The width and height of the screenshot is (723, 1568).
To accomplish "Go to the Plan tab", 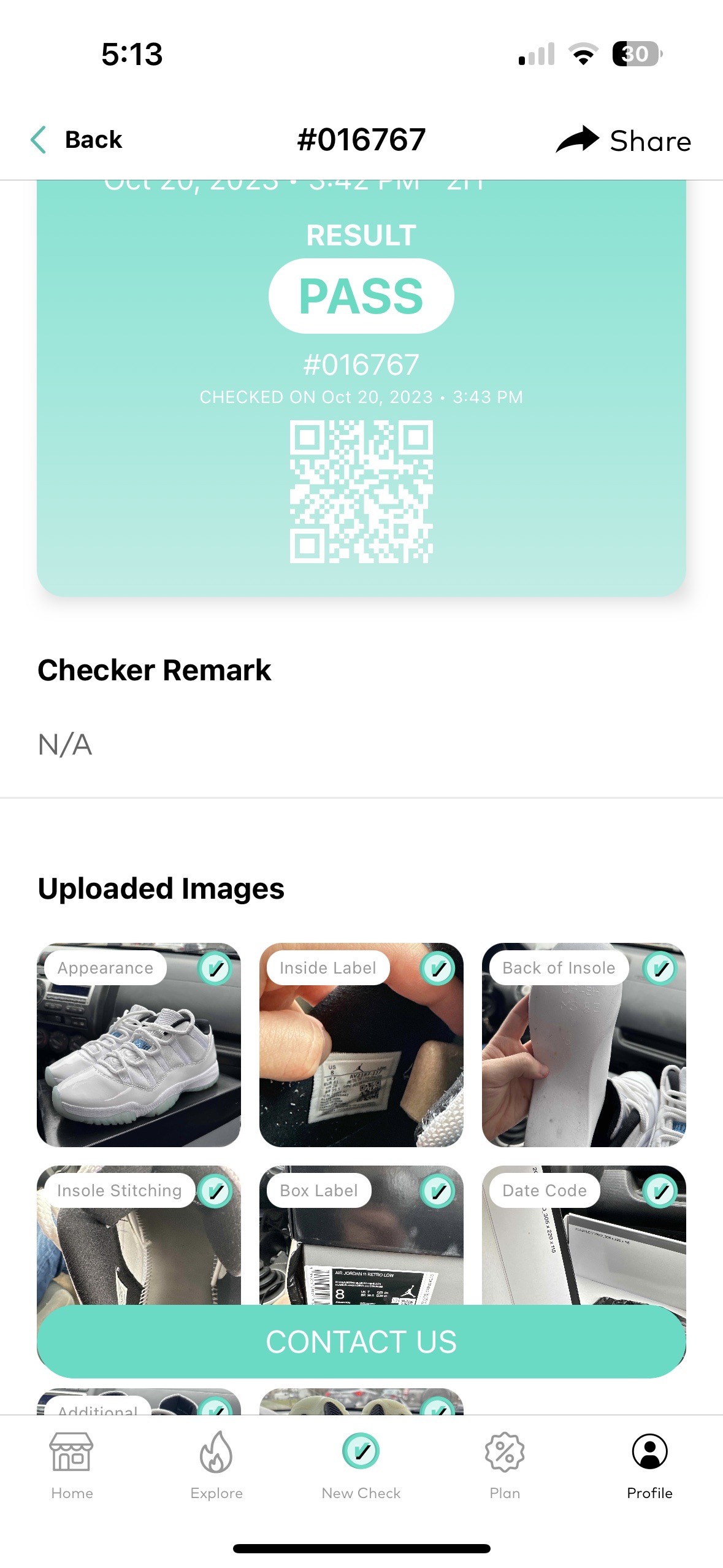I will pos(505,1466).
